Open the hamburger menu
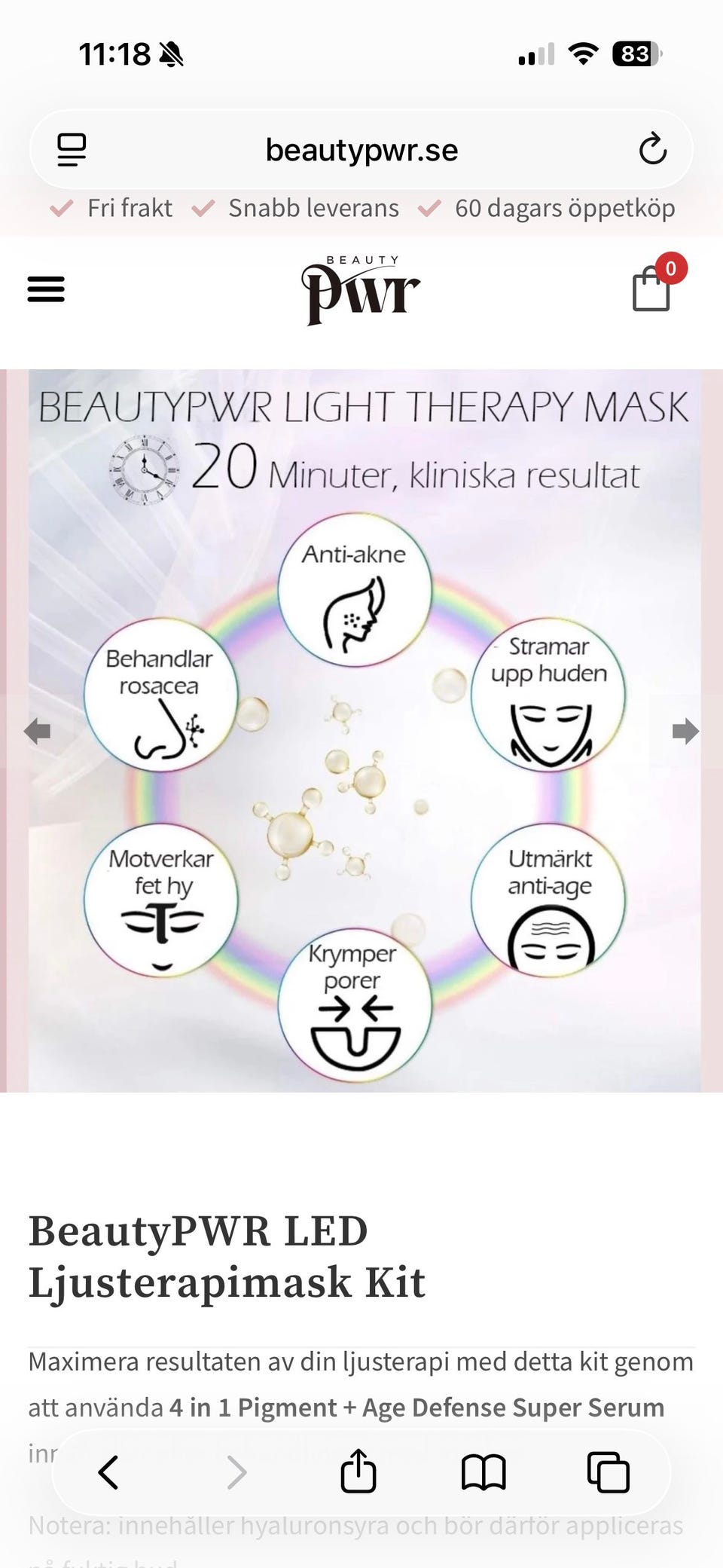 click(46, 289)
